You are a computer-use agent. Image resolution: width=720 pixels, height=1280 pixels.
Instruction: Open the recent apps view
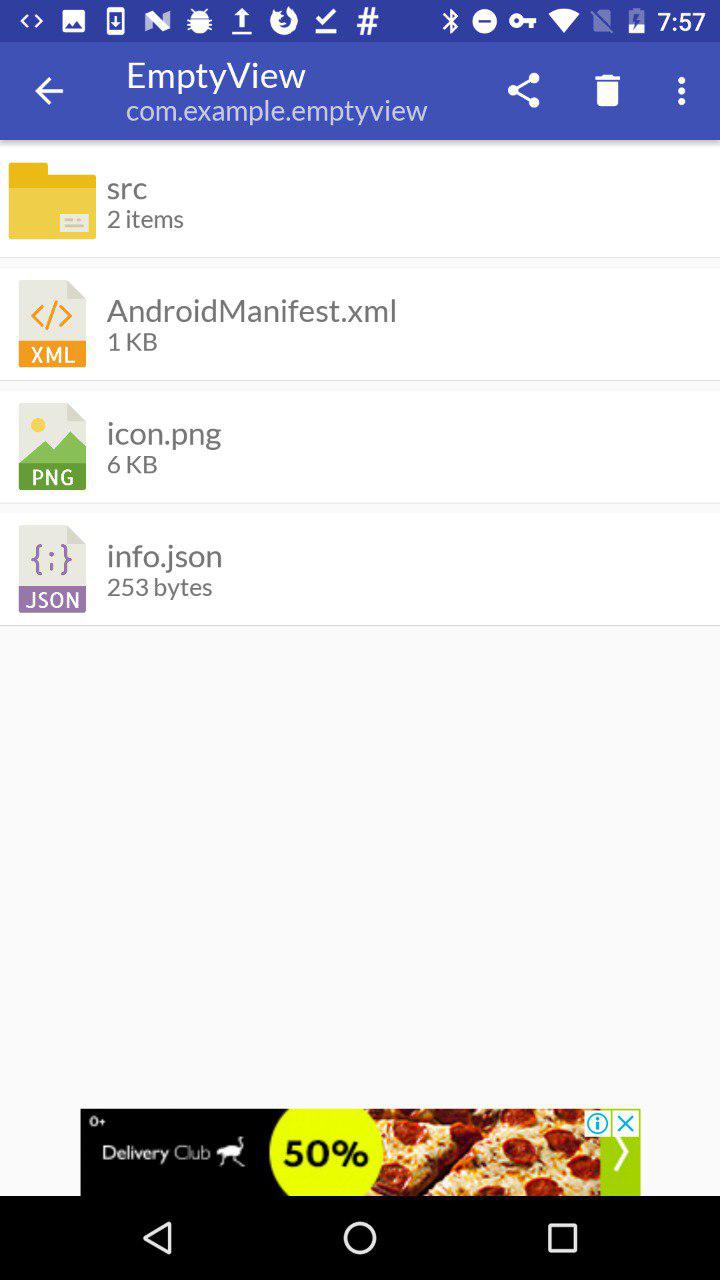(x=562, y=1238)
